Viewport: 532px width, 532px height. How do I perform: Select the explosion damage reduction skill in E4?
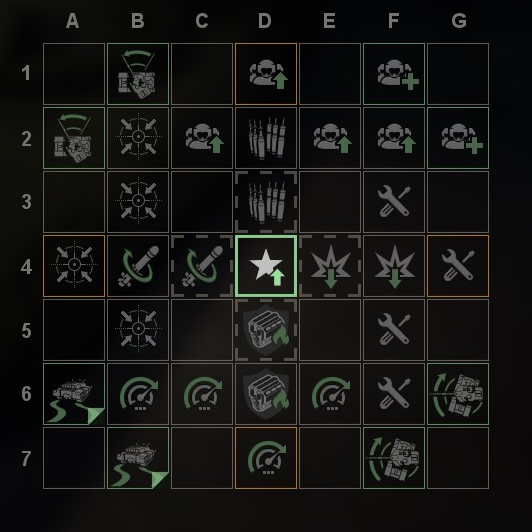[x=330, y=266]
